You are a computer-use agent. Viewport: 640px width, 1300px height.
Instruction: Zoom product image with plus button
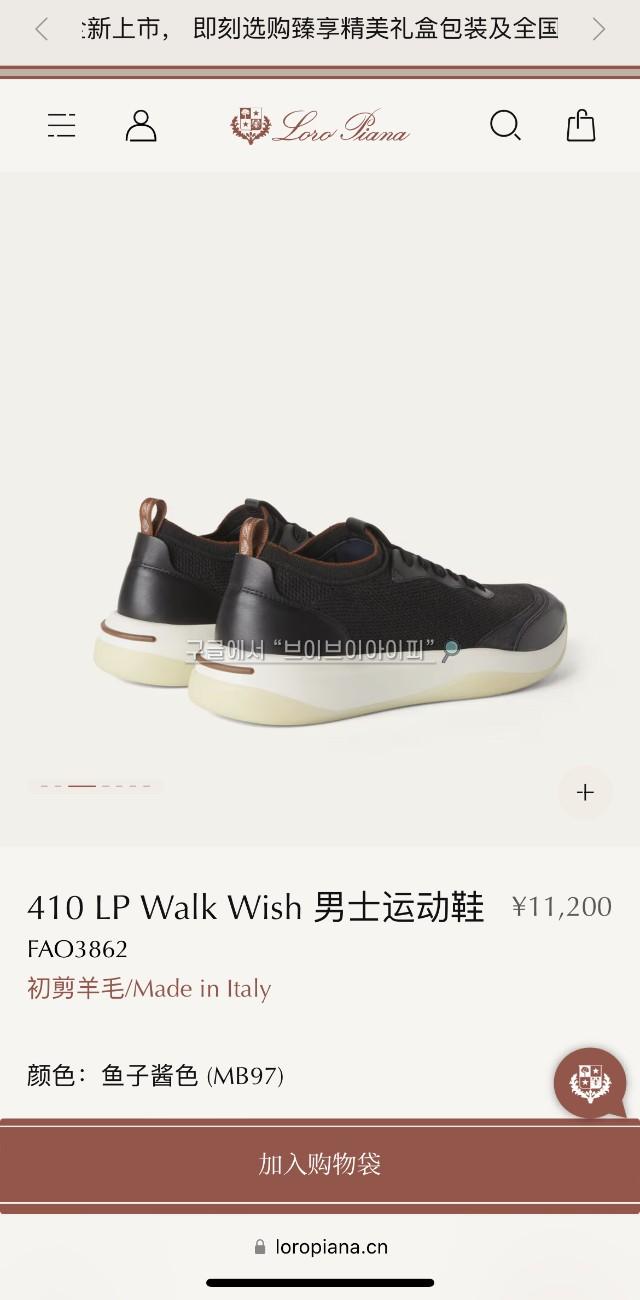(585, 792)
